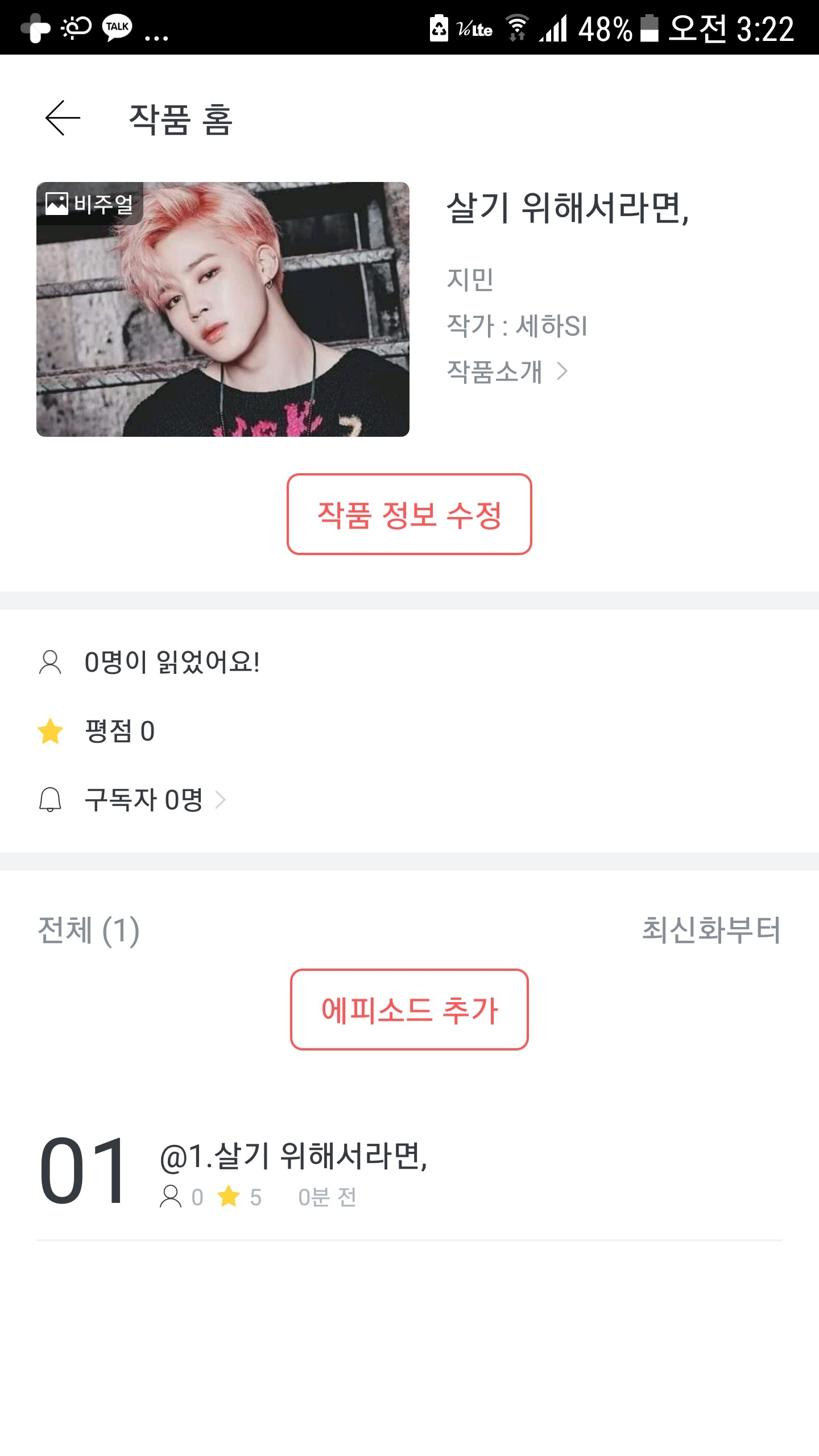Screen dimensions: 819x1456
Task: Add a new episode with 에피소드 추가
Action: coord(409,1010)
